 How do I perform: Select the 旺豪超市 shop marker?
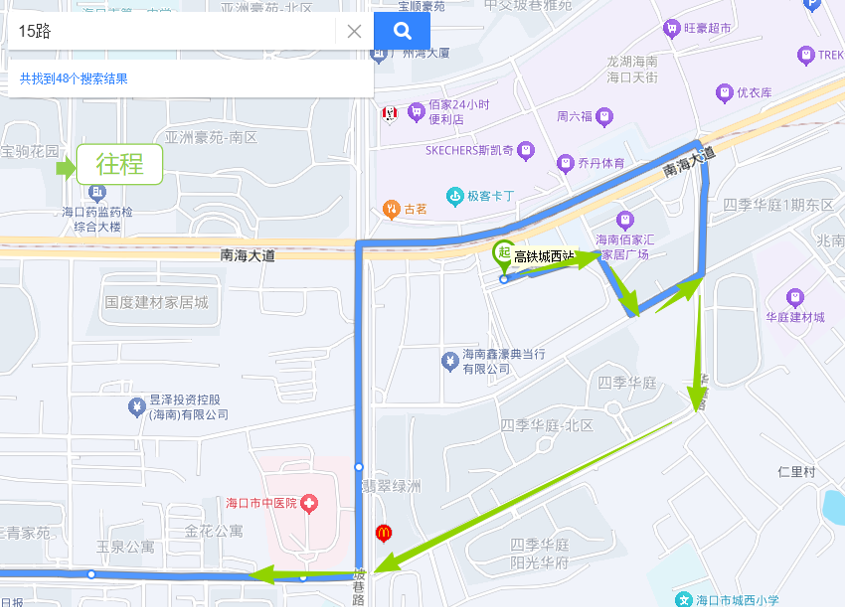coord(672,29)
